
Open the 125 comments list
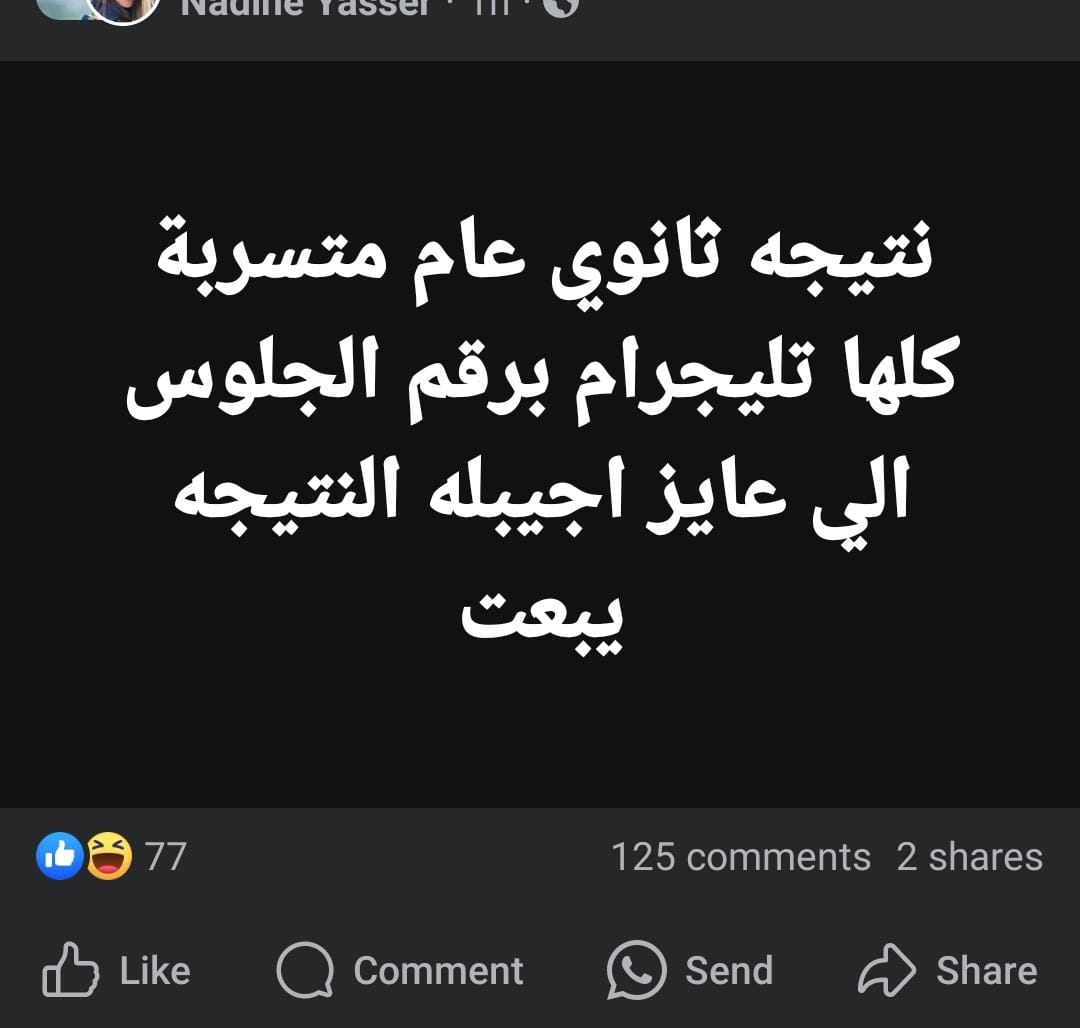click(740, 857)
